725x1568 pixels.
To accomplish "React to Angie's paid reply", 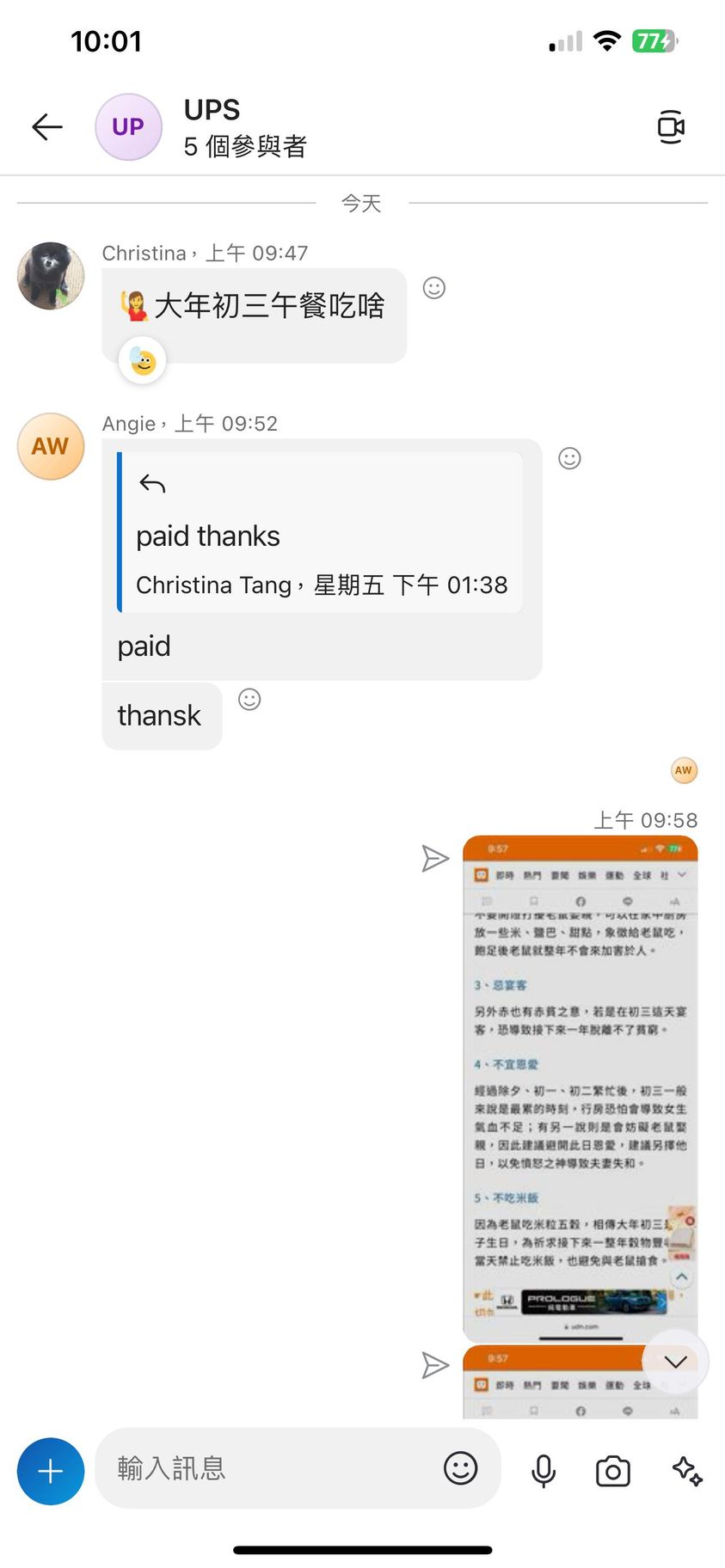I will click(x=569, y=458).
